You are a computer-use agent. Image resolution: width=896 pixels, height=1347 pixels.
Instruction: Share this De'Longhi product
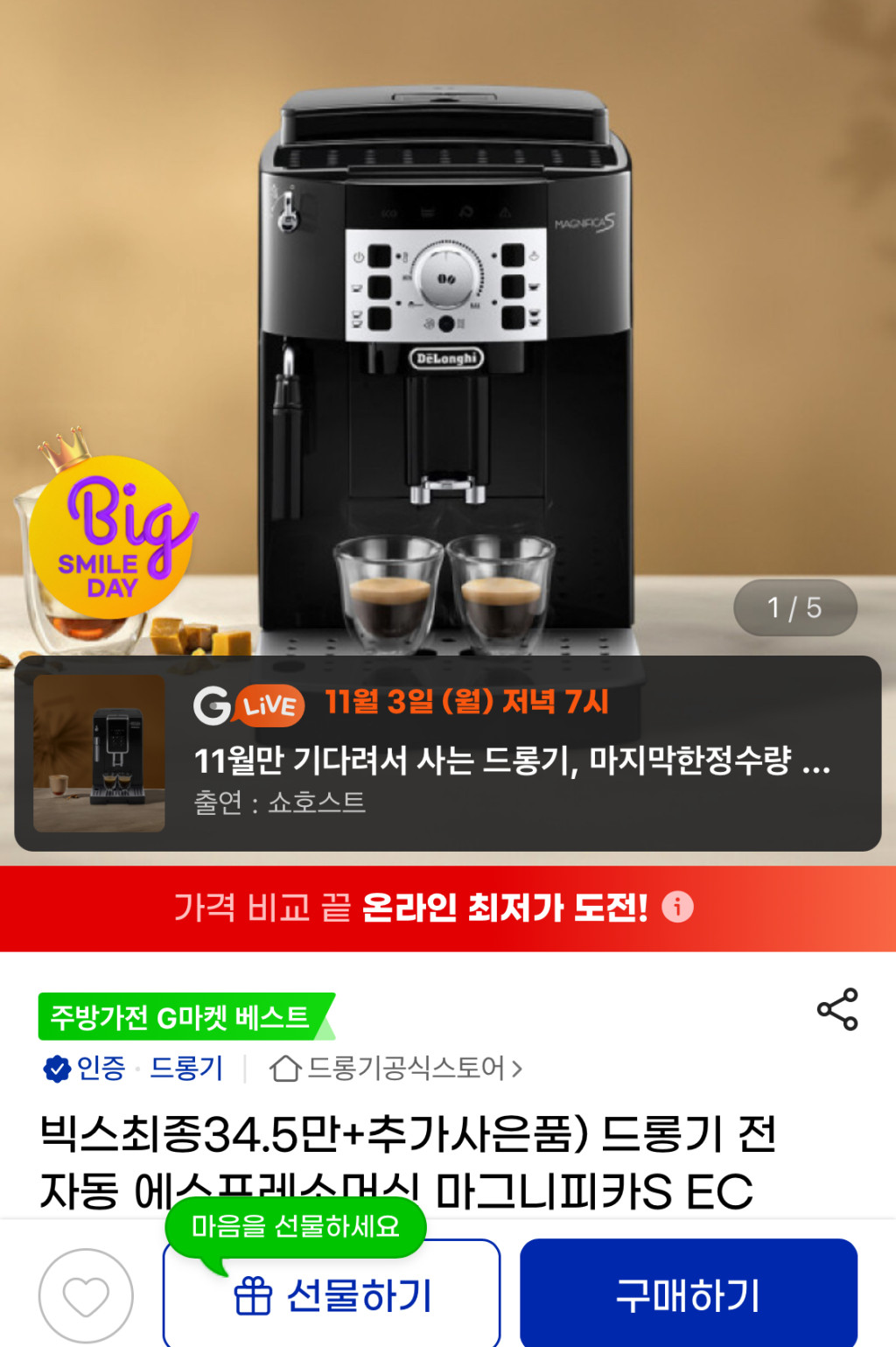click(837, 1009)
